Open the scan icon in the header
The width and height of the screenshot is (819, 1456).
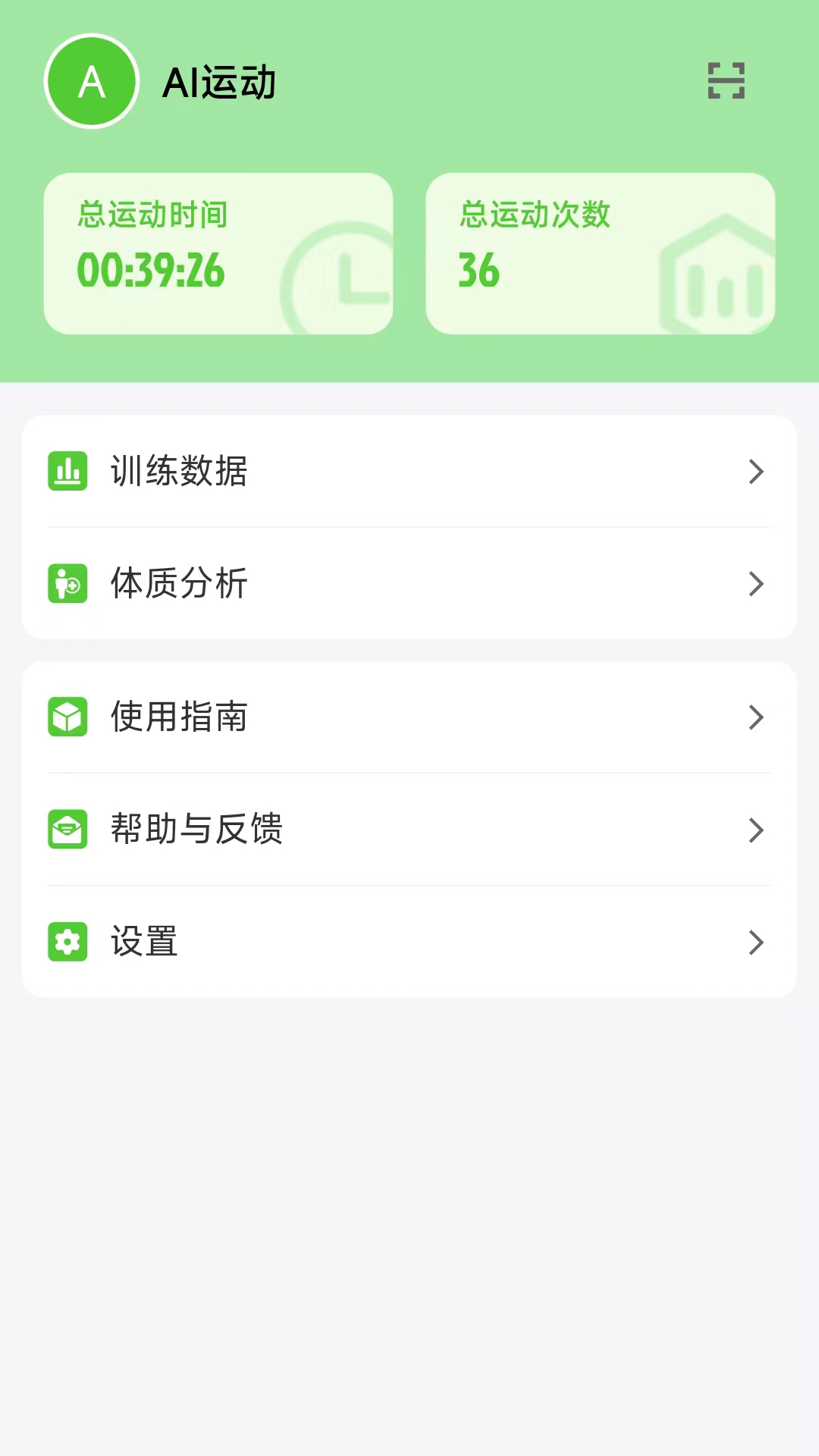click(726, 81)
